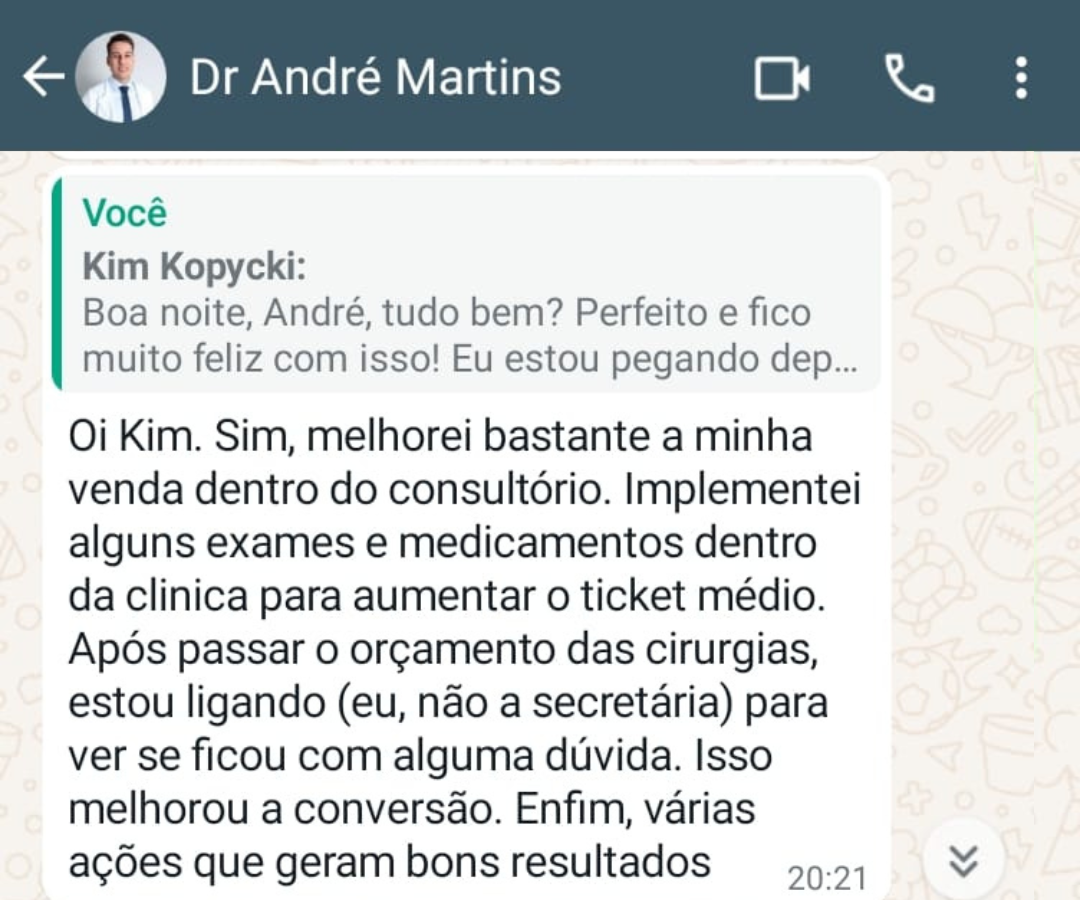1080x900 pixels.
Task: Open Dr André Martins' profile photo
Action: pyautogui.click(x=120, y=77)
